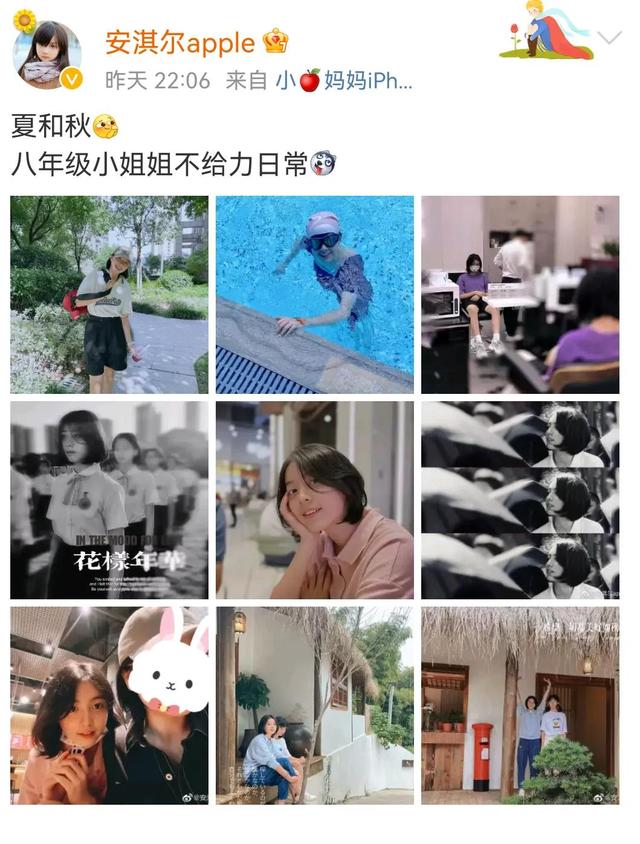Image resolution: width=640 pixels, height=844 pixels.
Task: Open the selfie with bunny sticker
Action: tap(109, 705)
